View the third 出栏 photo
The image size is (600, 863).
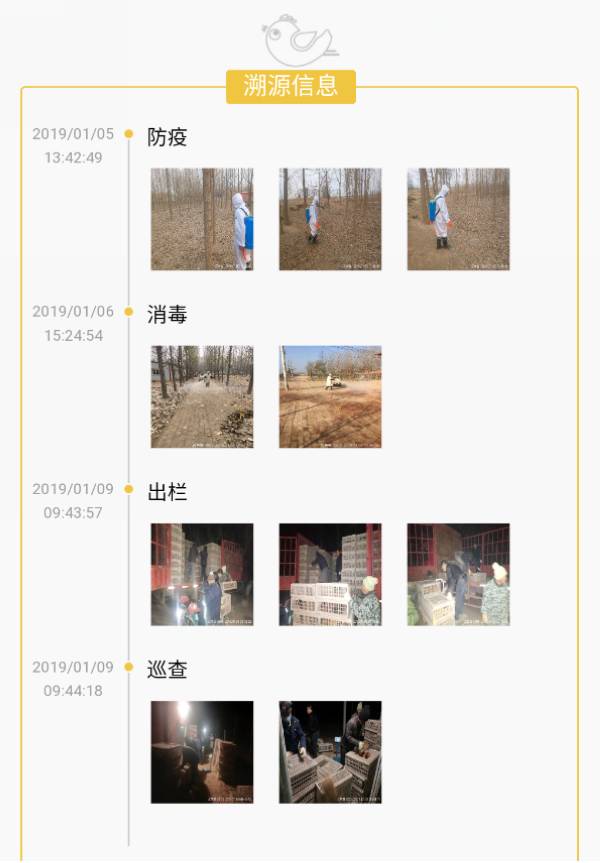tap(458, 575)
